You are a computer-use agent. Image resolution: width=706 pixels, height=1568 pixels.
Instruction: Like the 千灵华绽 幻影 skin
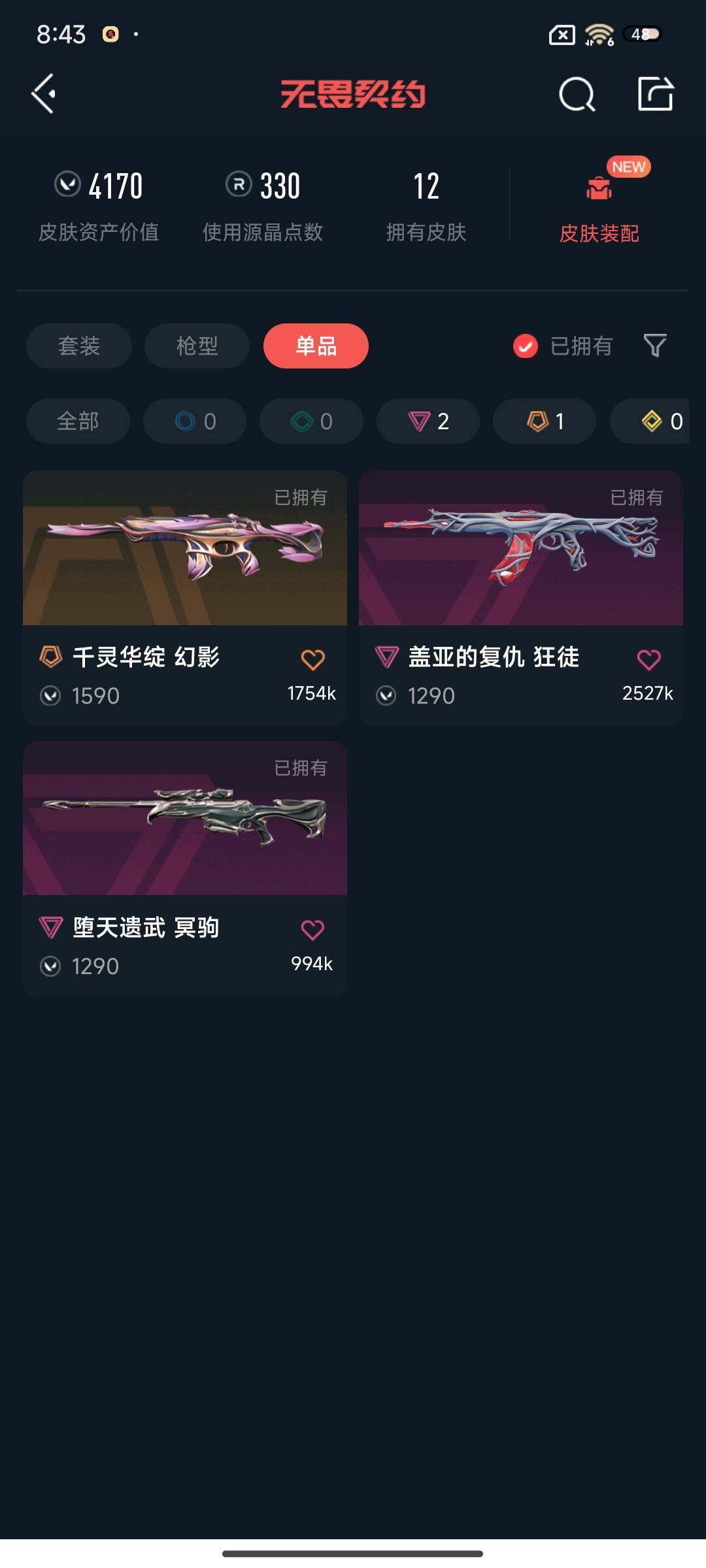(x=312, y=659)
